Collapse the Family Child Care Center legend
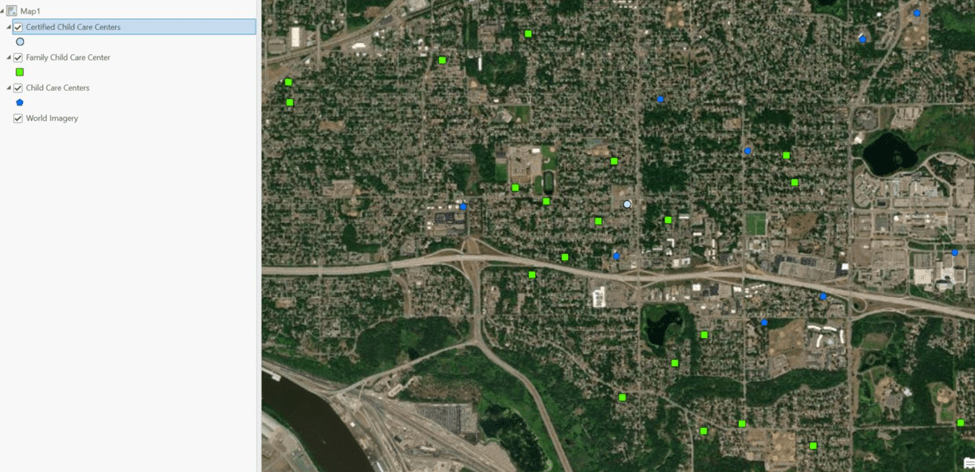 click(x=8, y=58)
